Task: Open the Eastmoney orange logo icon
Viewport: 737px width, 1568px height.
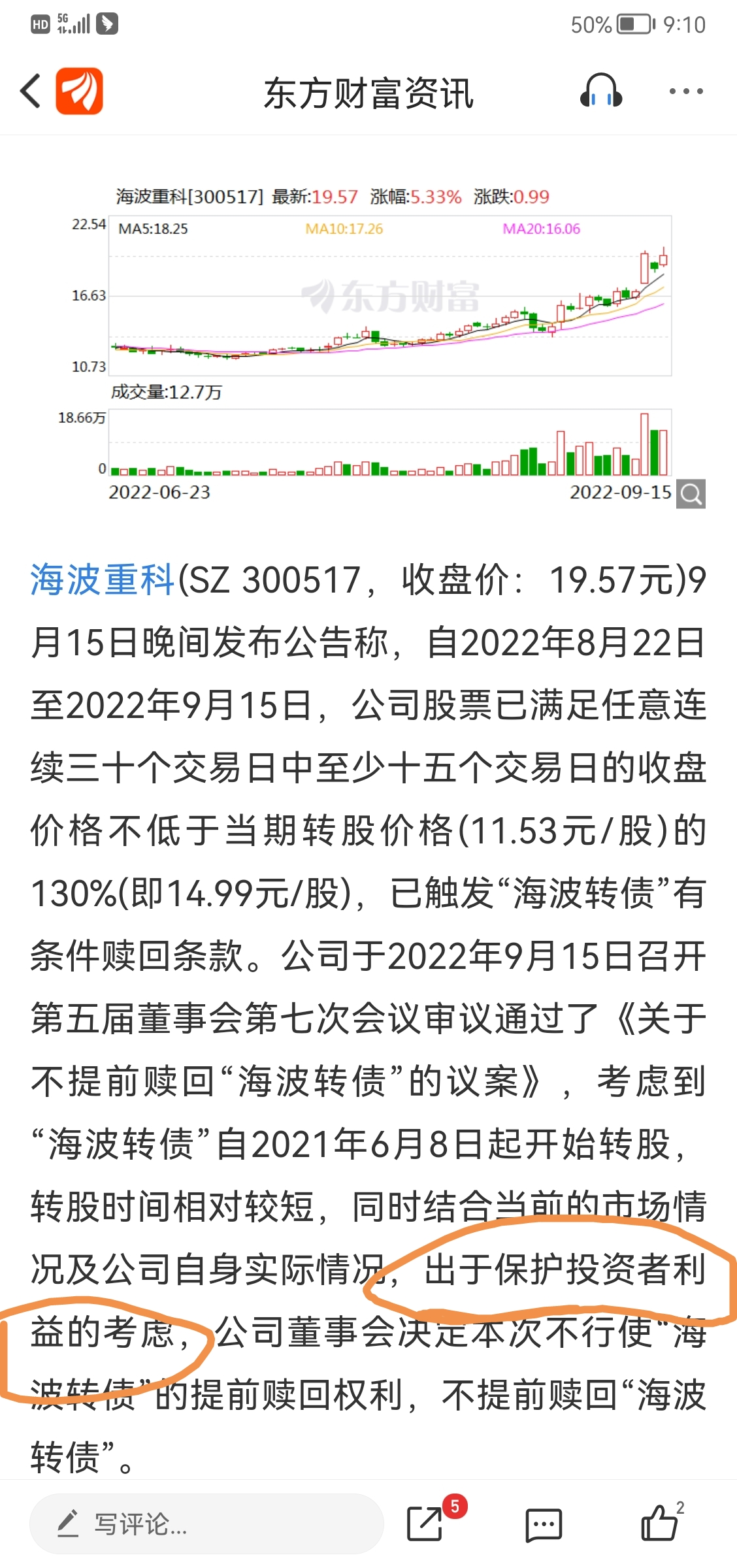Action: tap(79, 91)
